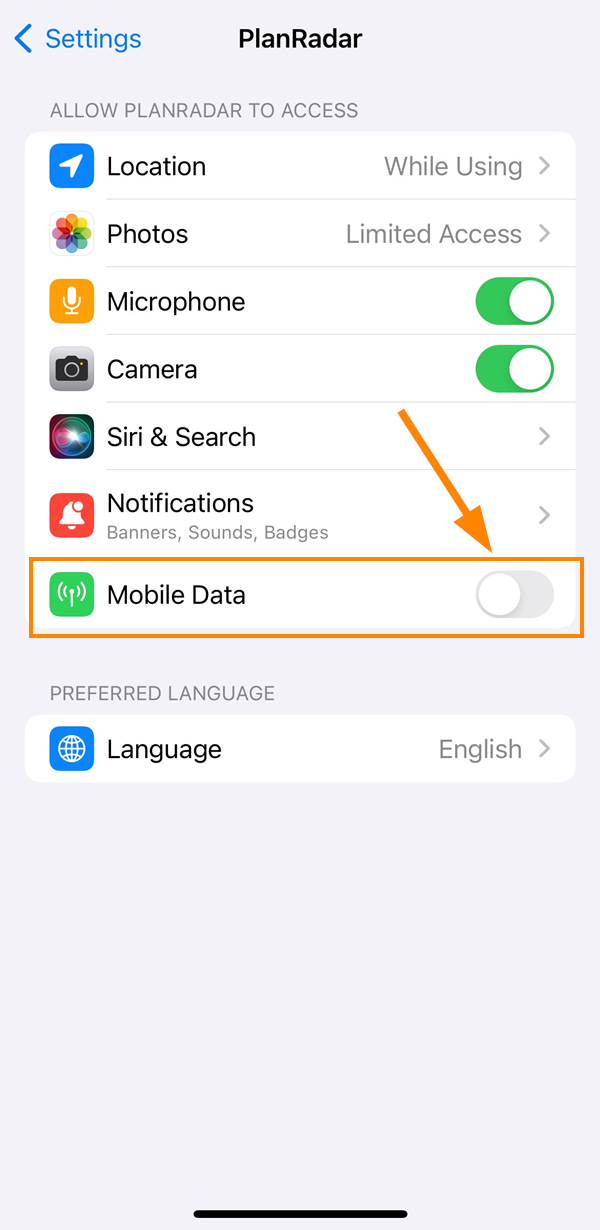The height and width of the screenshot is (1230, 600).
Task: Open Siri & Search settings
Action: (300, 437)
